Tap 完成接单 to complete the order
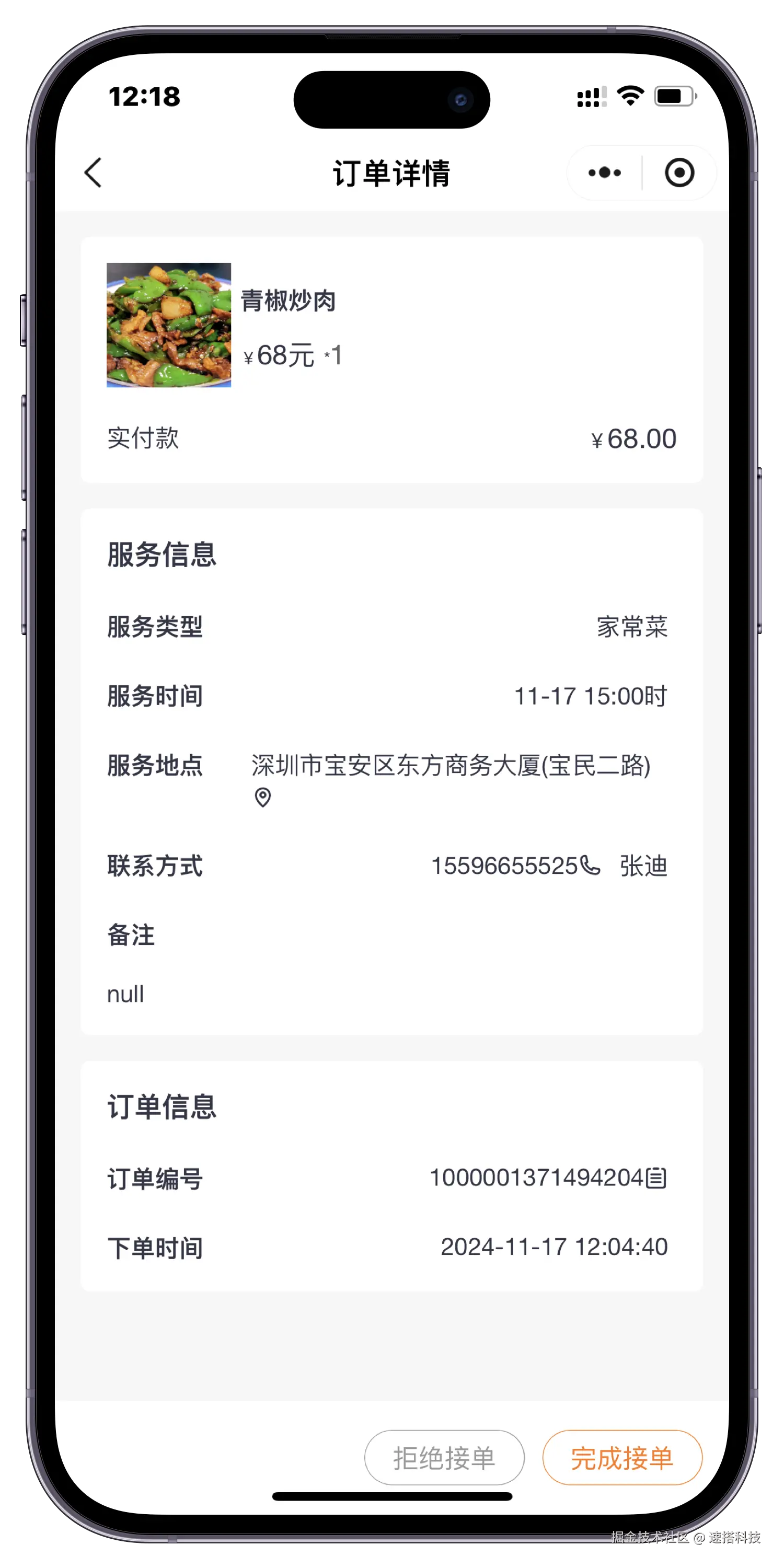The image size is (784, 1568). pos(621,1458)
